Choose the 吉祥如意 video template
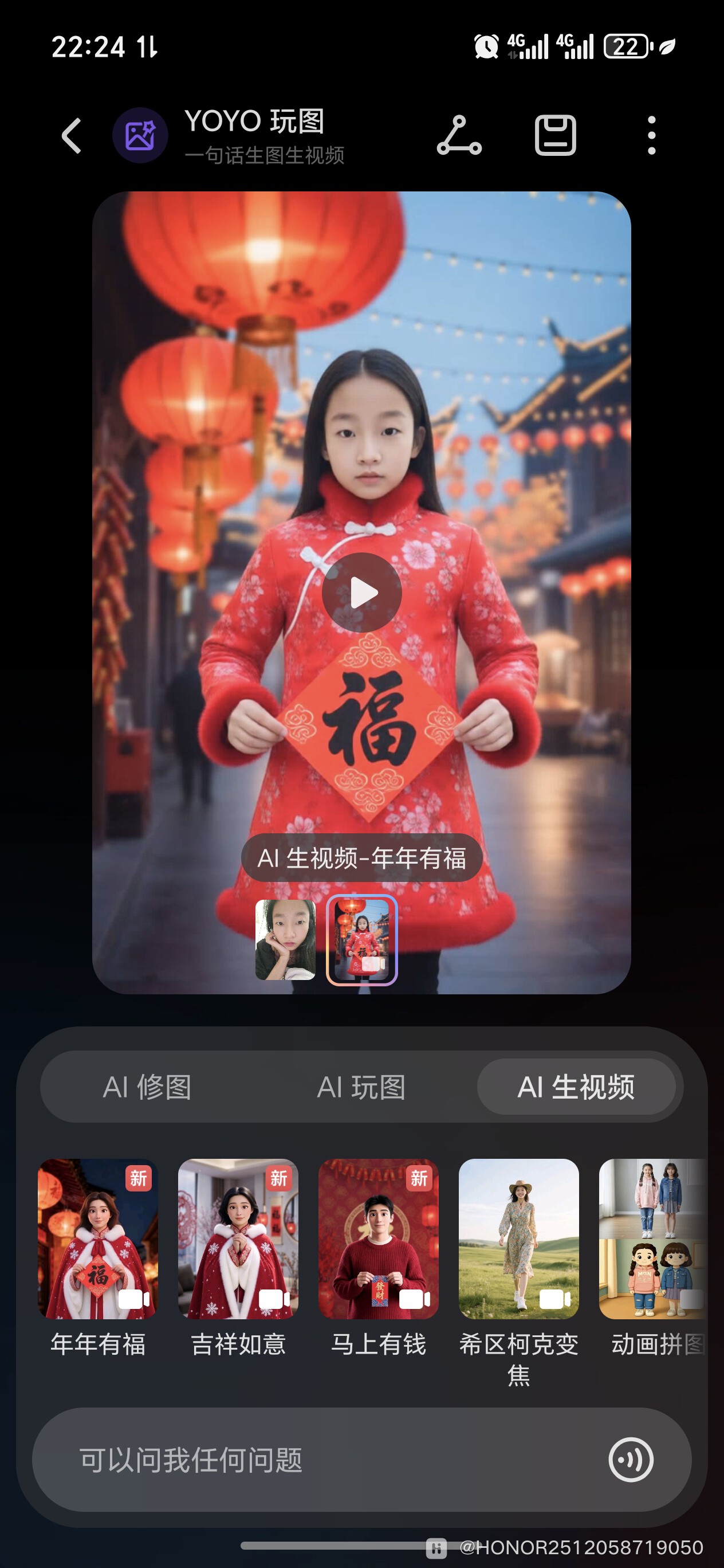Screen dimensions: 724x1568 point(238,1238)
